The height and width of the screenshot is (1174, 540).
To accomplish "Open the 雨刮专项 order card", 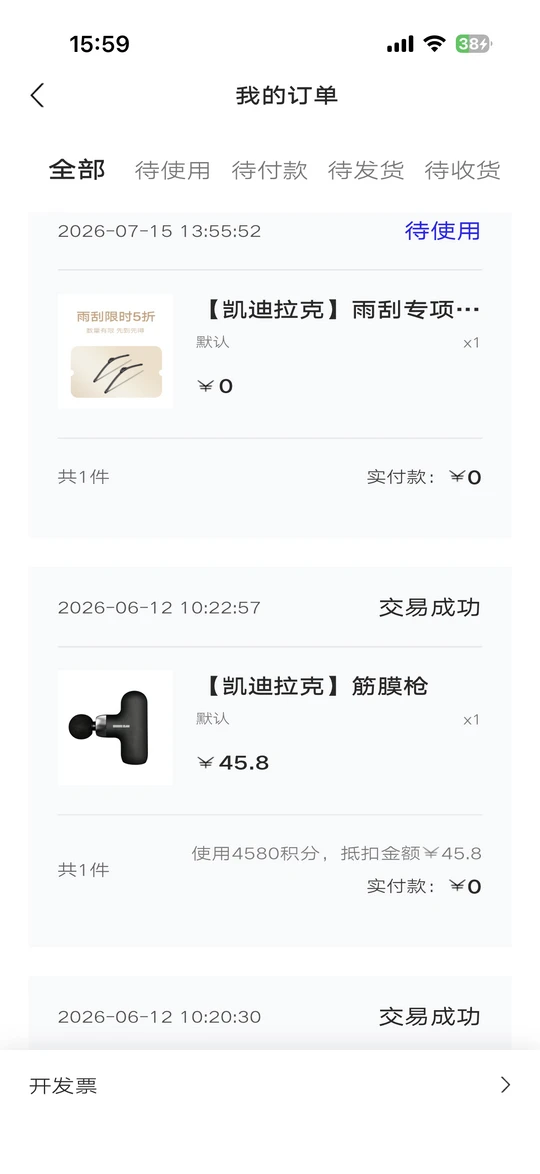I will pyautogui.click(x=270, y=374).
